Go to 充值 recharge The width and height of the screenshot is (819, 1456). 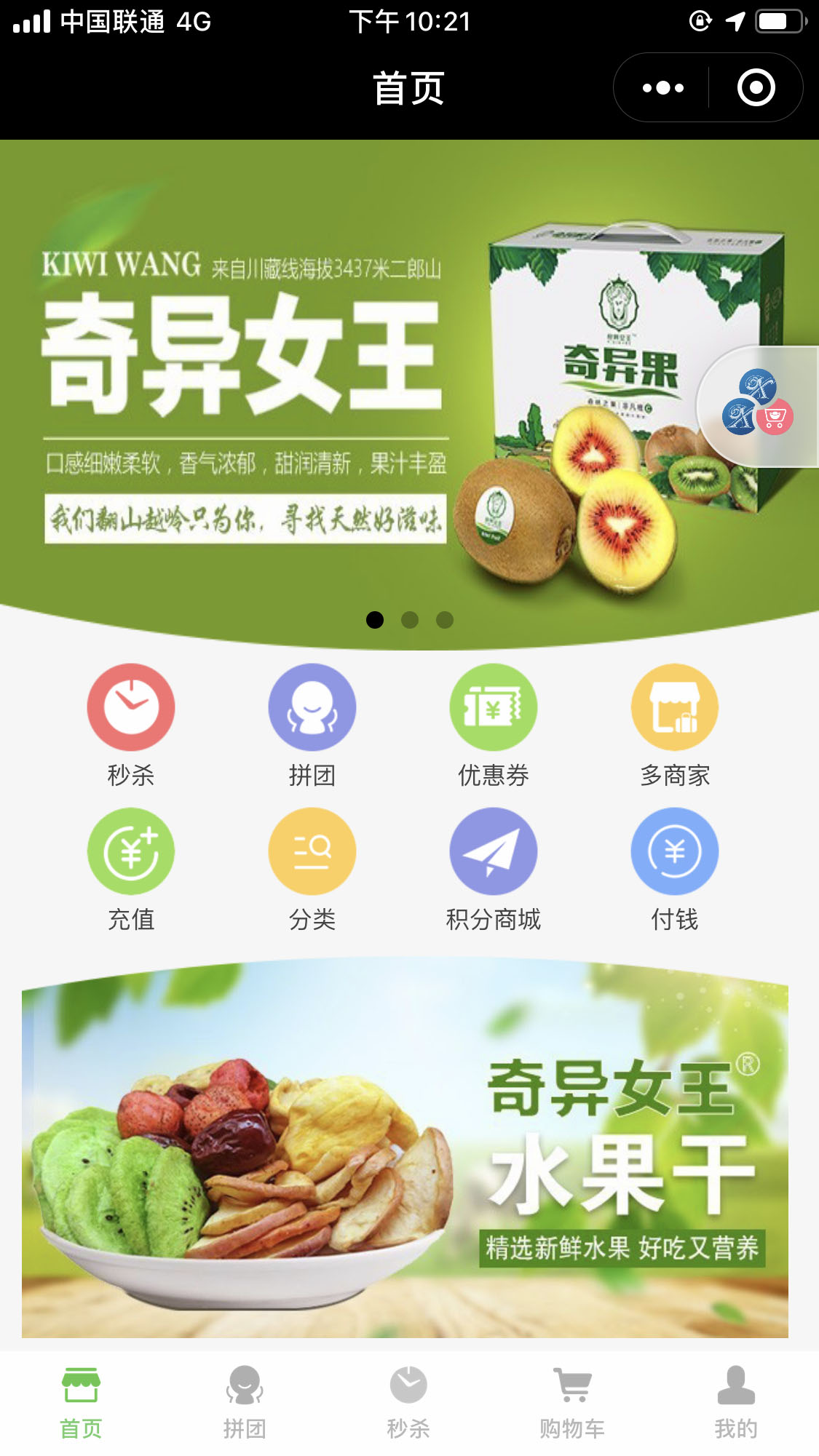click(x=131, y=868)
